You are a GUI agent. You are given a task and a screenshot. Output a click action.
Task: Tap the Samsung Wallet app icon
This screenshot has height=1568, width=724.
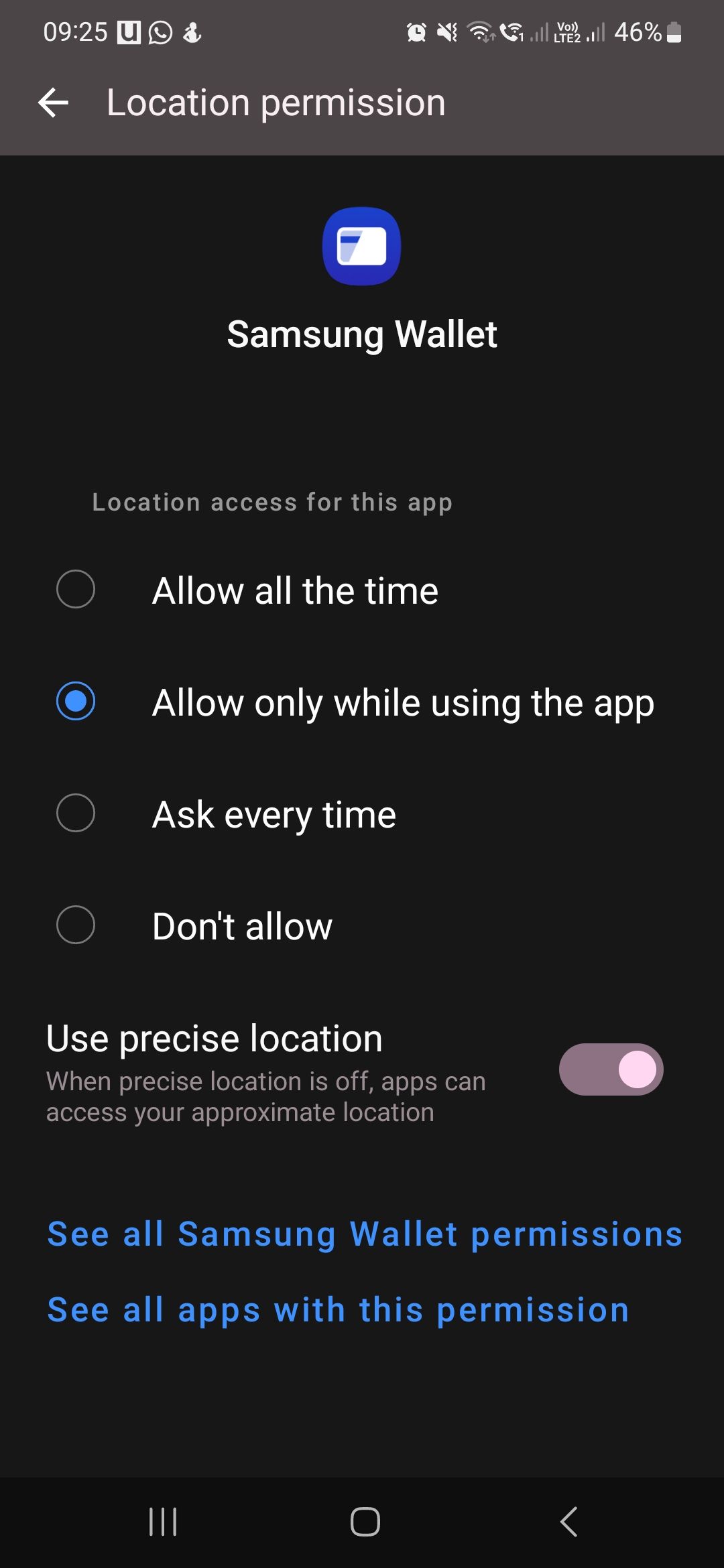362,246
